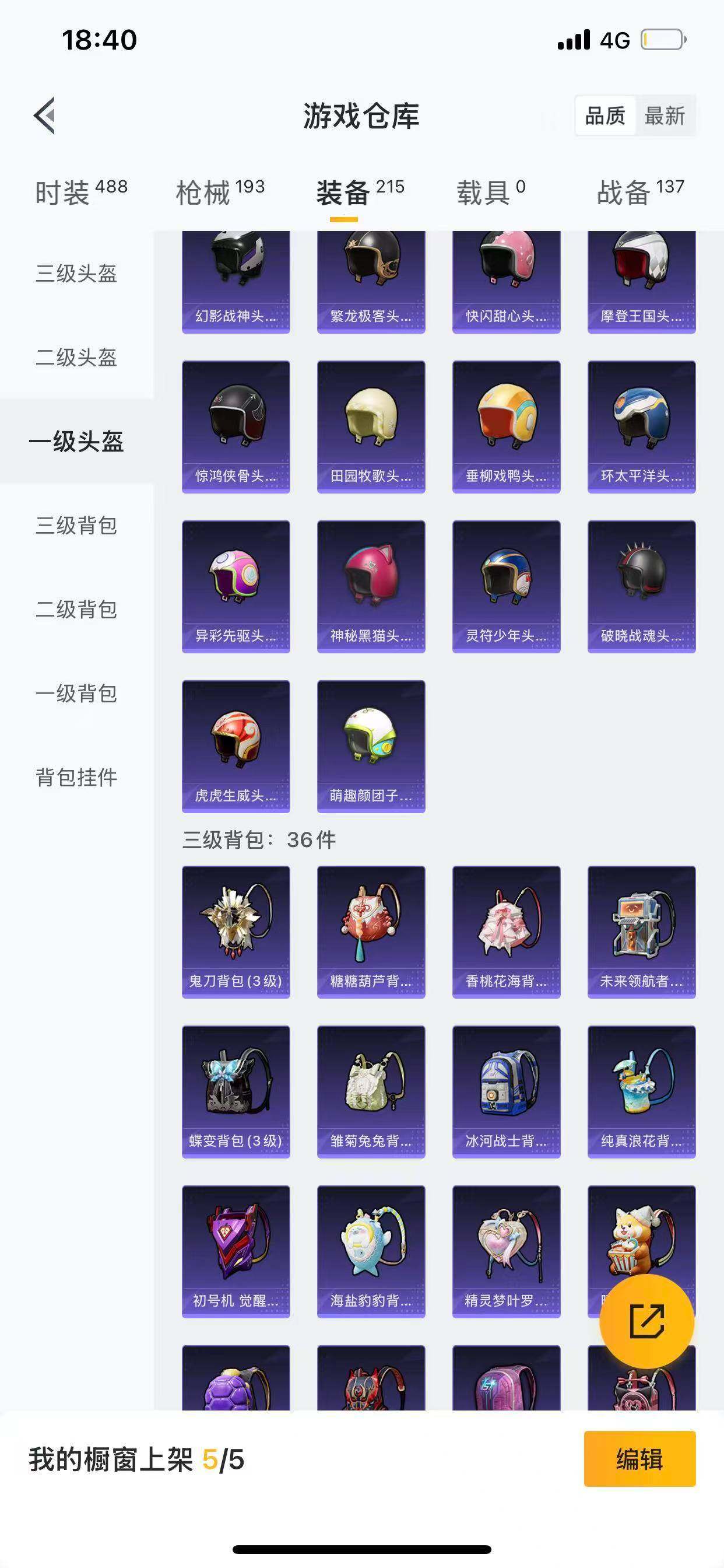
Task: Jump to 一级背包 category
Action: click(77, 694)
